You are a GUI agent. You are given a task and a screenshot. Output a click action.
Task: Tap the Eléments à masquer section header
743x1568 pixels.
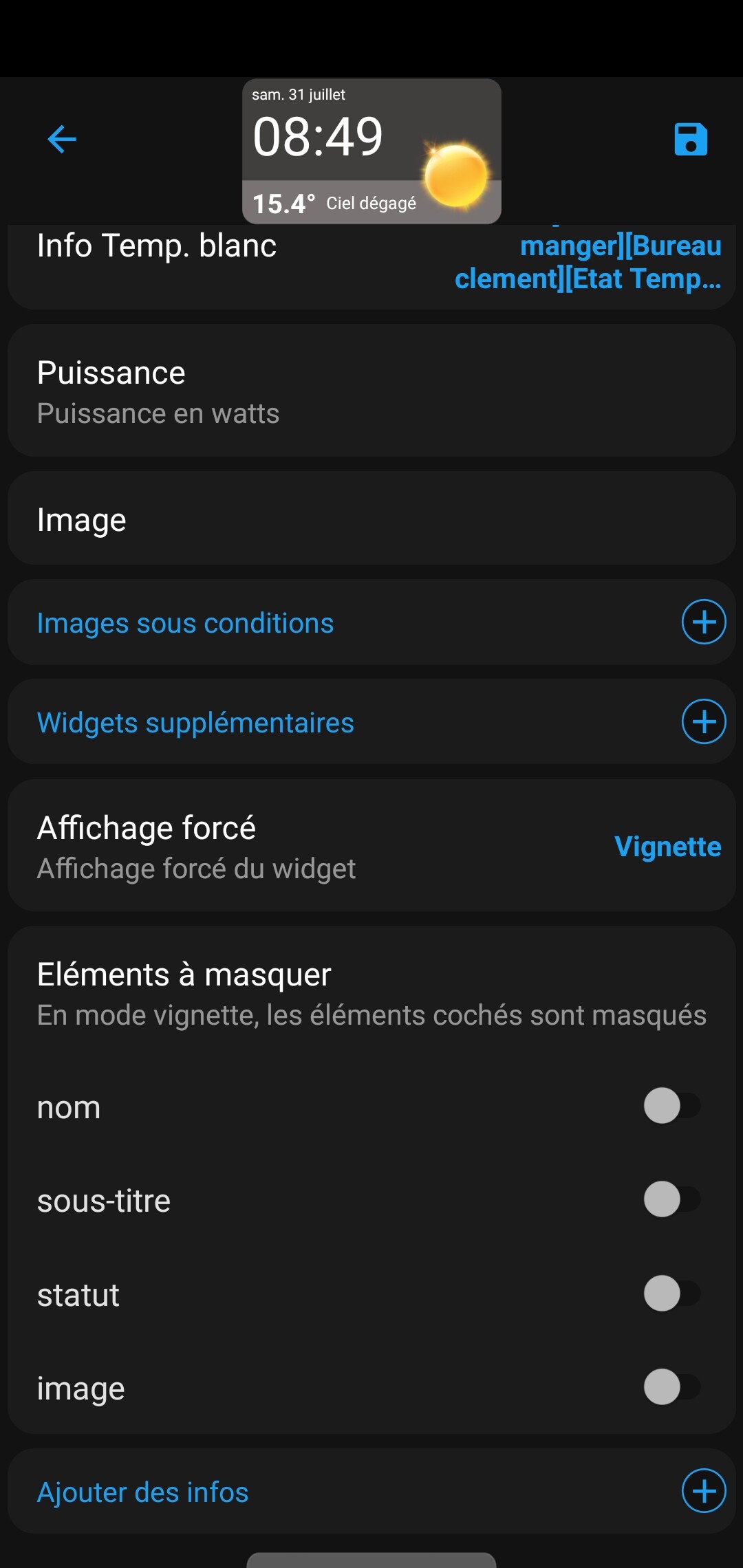tap(183, 973)
